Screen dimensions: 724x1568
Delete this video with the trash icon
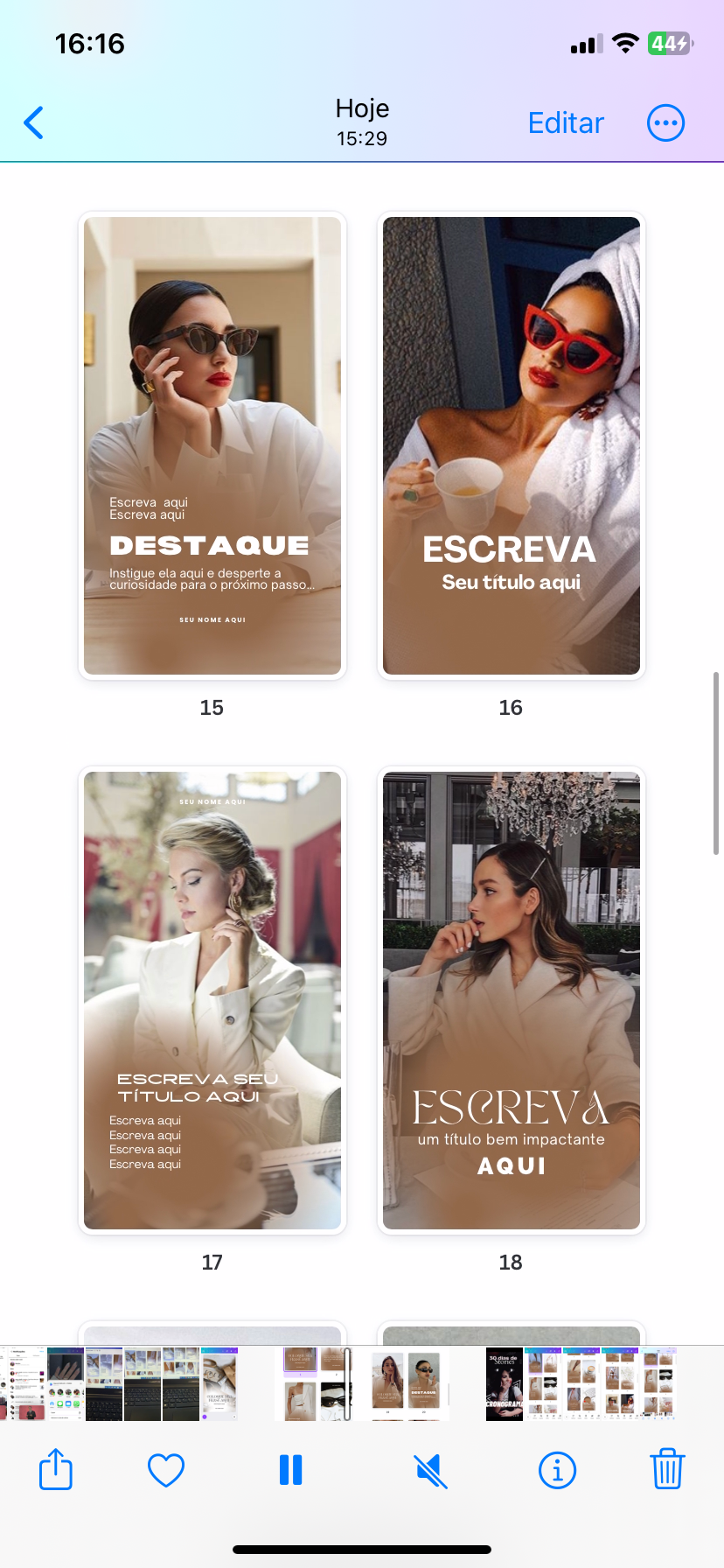tap(667, 1469)
